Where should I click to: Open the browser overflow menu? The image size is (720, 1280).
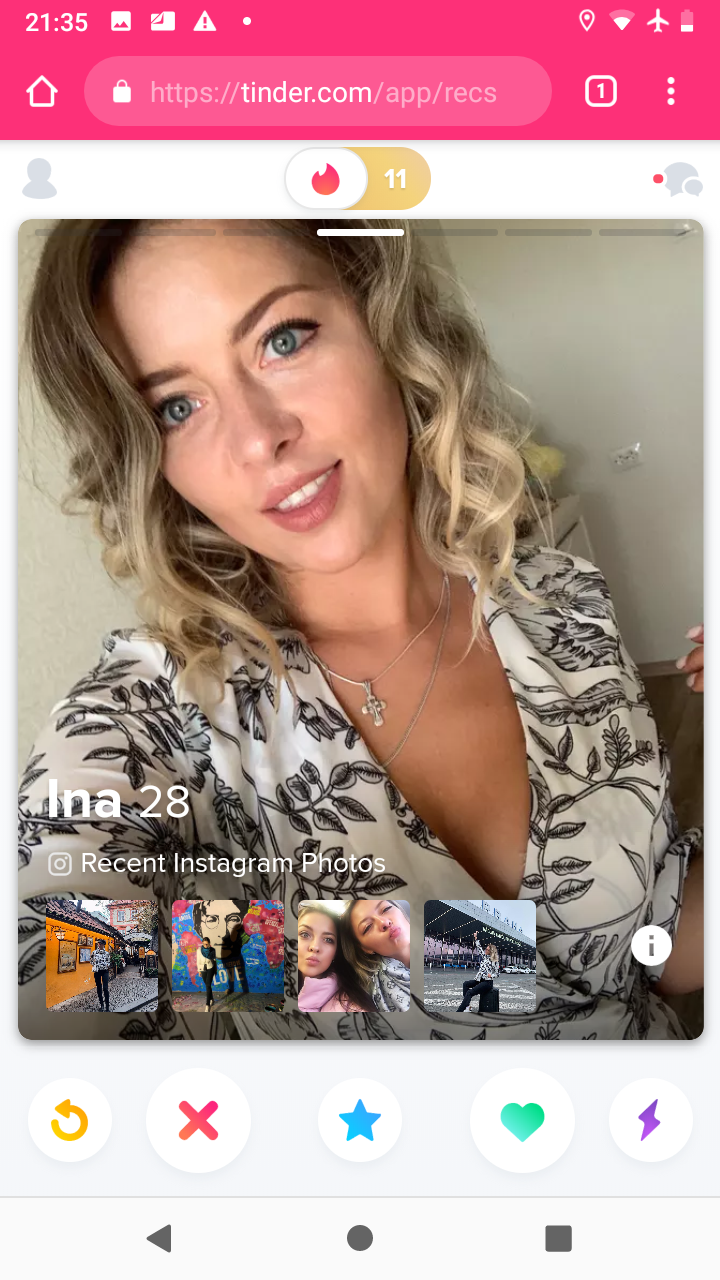pos(671,92)
